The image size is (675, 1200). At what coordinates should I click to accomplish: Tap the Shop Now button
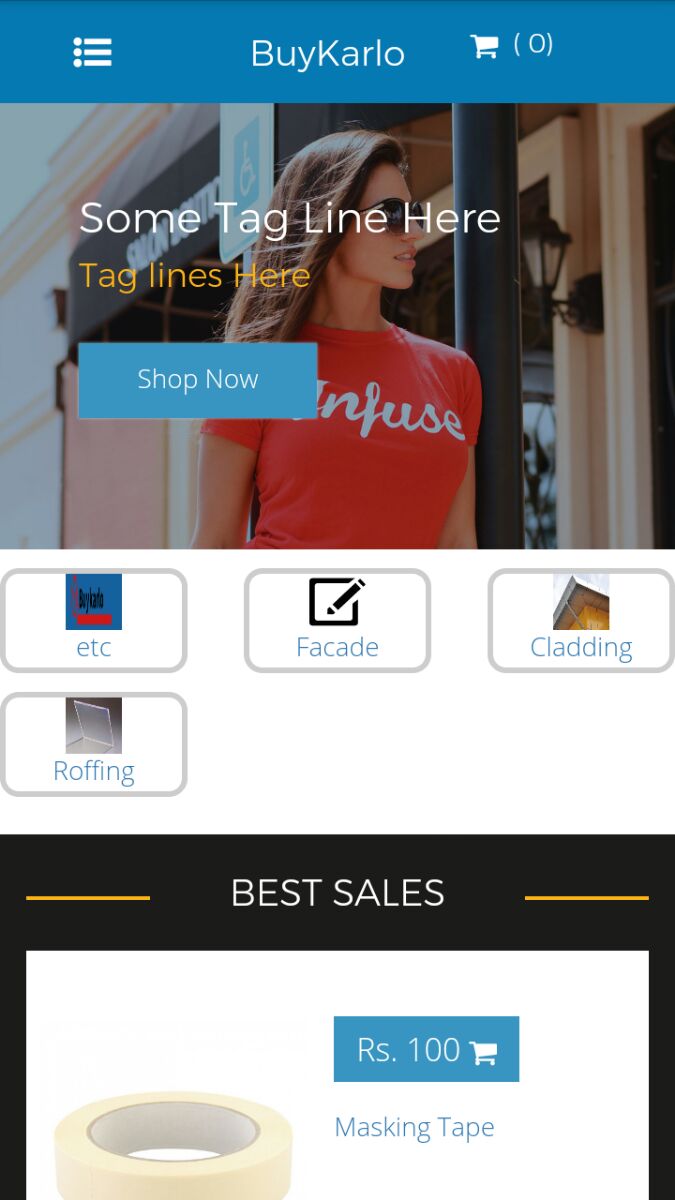tap(197, 380)
